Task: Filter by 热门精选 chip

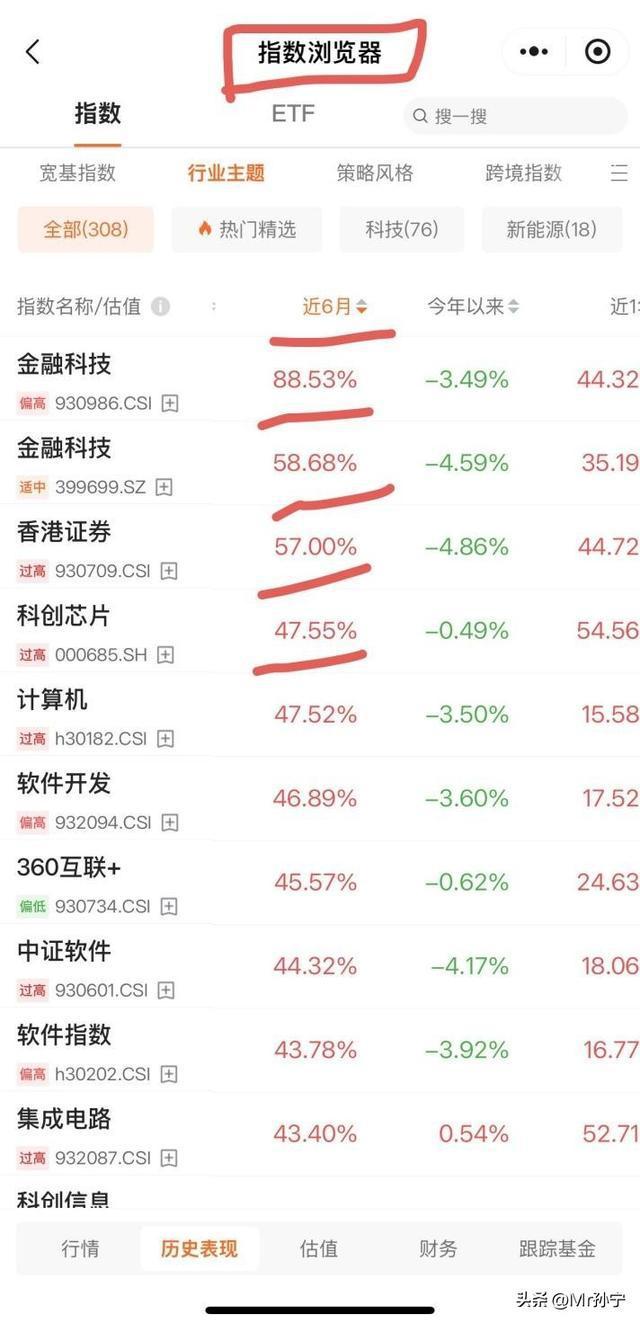Action: pyautogui.click(x=247, y=229)
